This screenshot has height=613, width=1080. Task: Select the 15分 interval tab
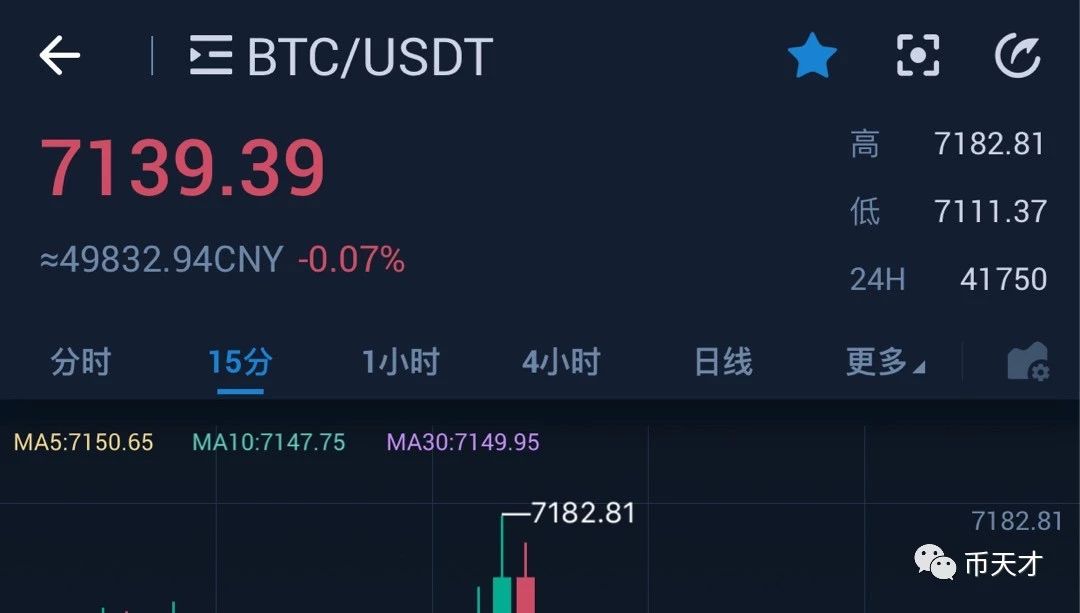tap(240, 362)
